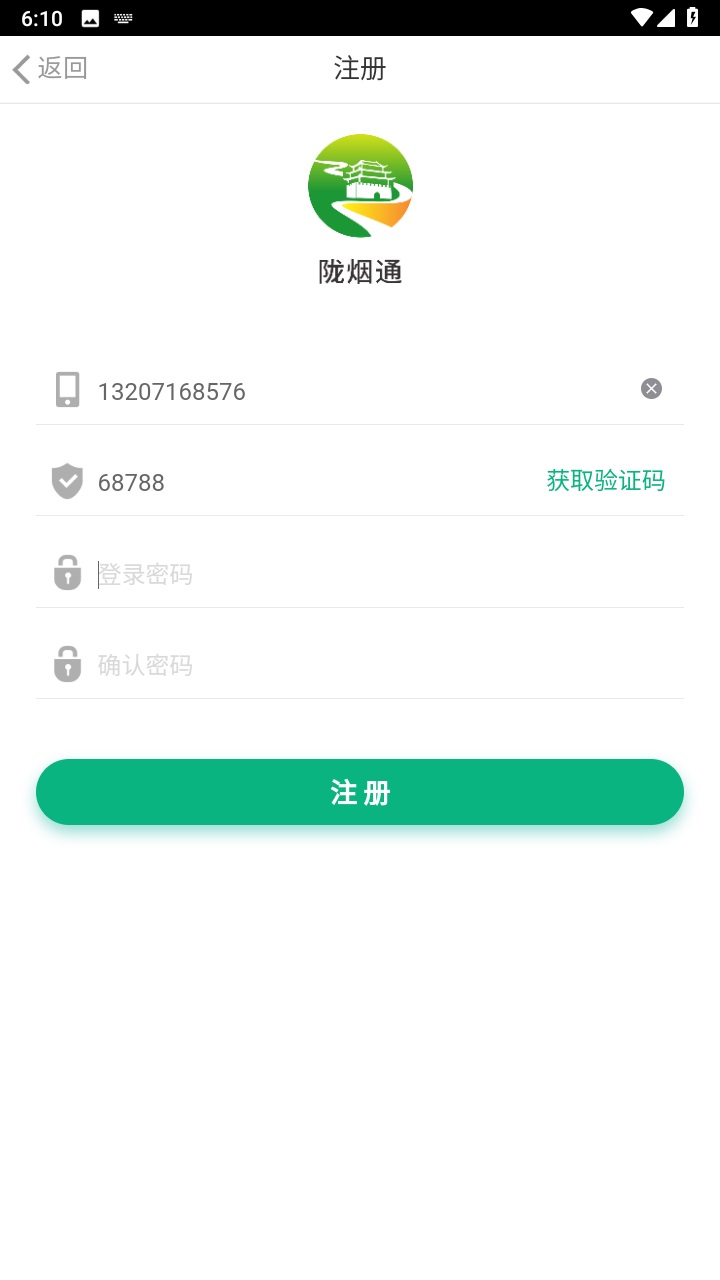Click the 确认密码 confirm password field
This screenshot has height=1280, width=720.
click(x=300, y=665)
